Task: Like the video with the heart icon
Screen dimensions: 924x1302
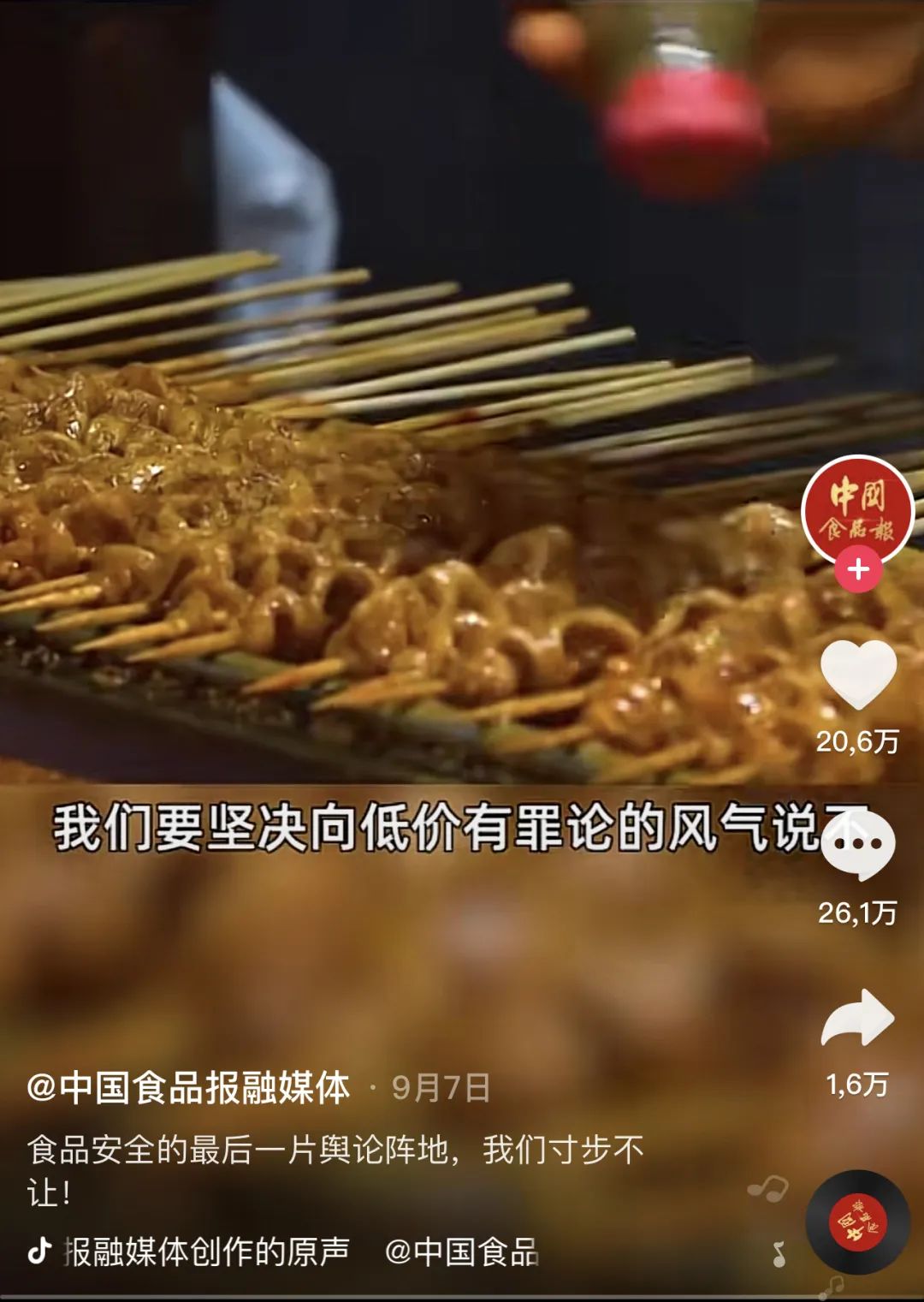Action: (858, 675)
